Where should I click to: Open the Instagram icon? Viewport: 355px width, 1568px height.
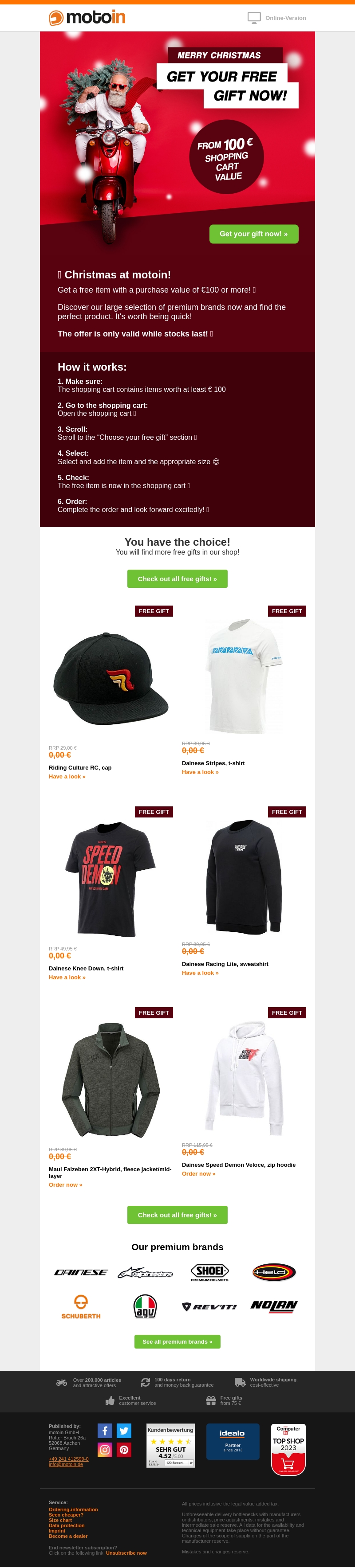click(105, 1450)
